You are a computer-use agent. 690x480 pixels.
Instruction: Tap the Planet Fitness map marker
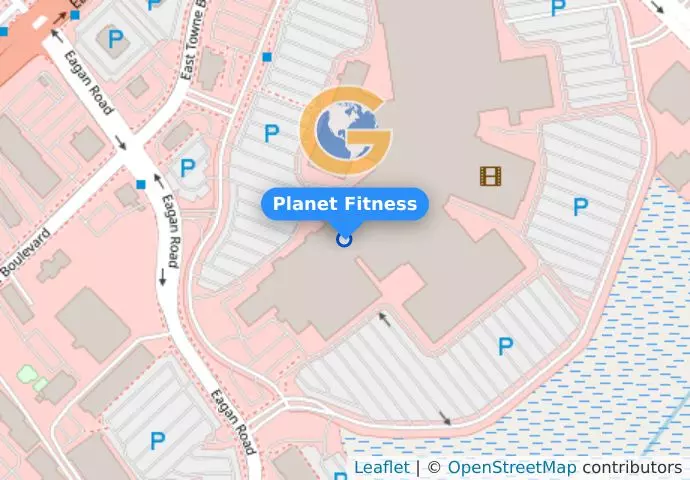345,239
